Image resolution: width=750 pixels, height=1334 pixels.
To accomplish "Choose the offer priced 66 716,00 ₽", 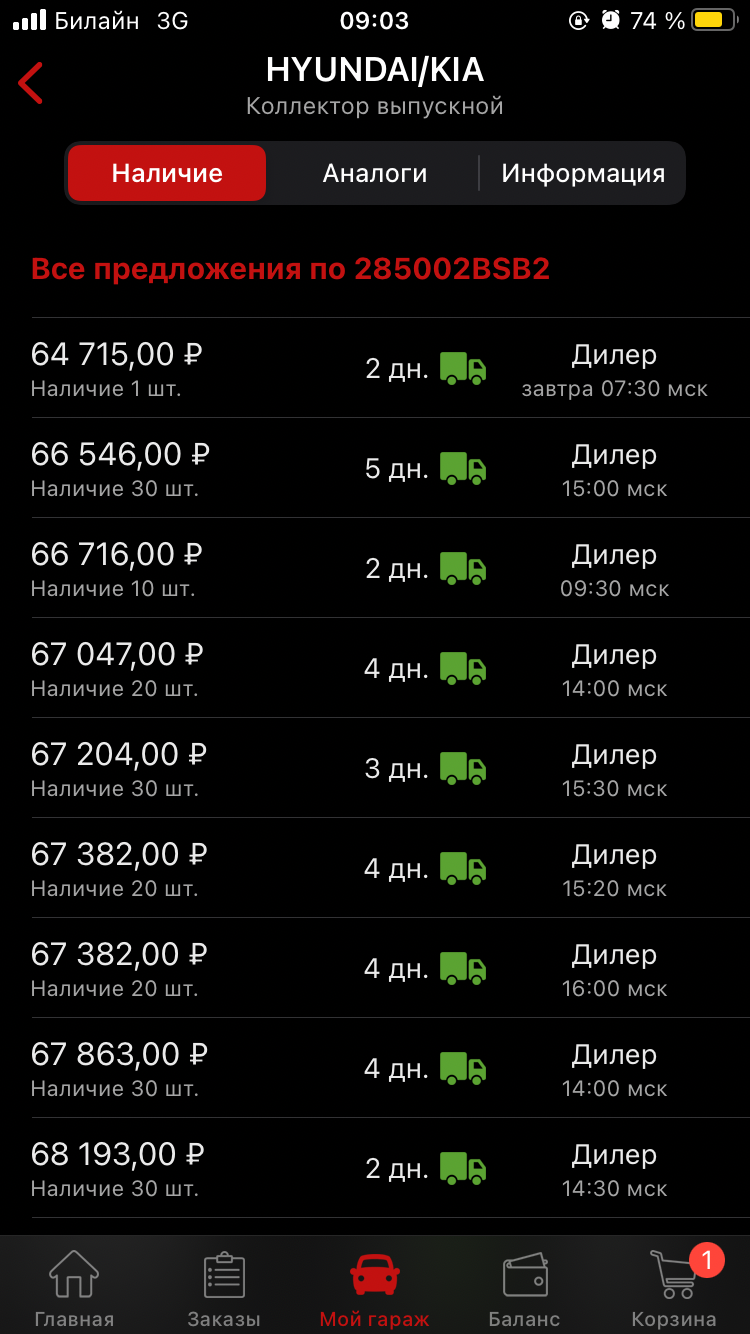I will coord(390,568).
